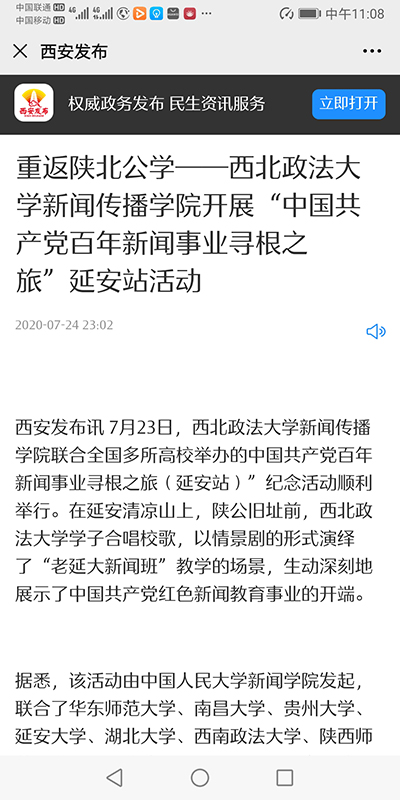Go back with the system back button
400x800 pixels.
(x=115, y=778)
